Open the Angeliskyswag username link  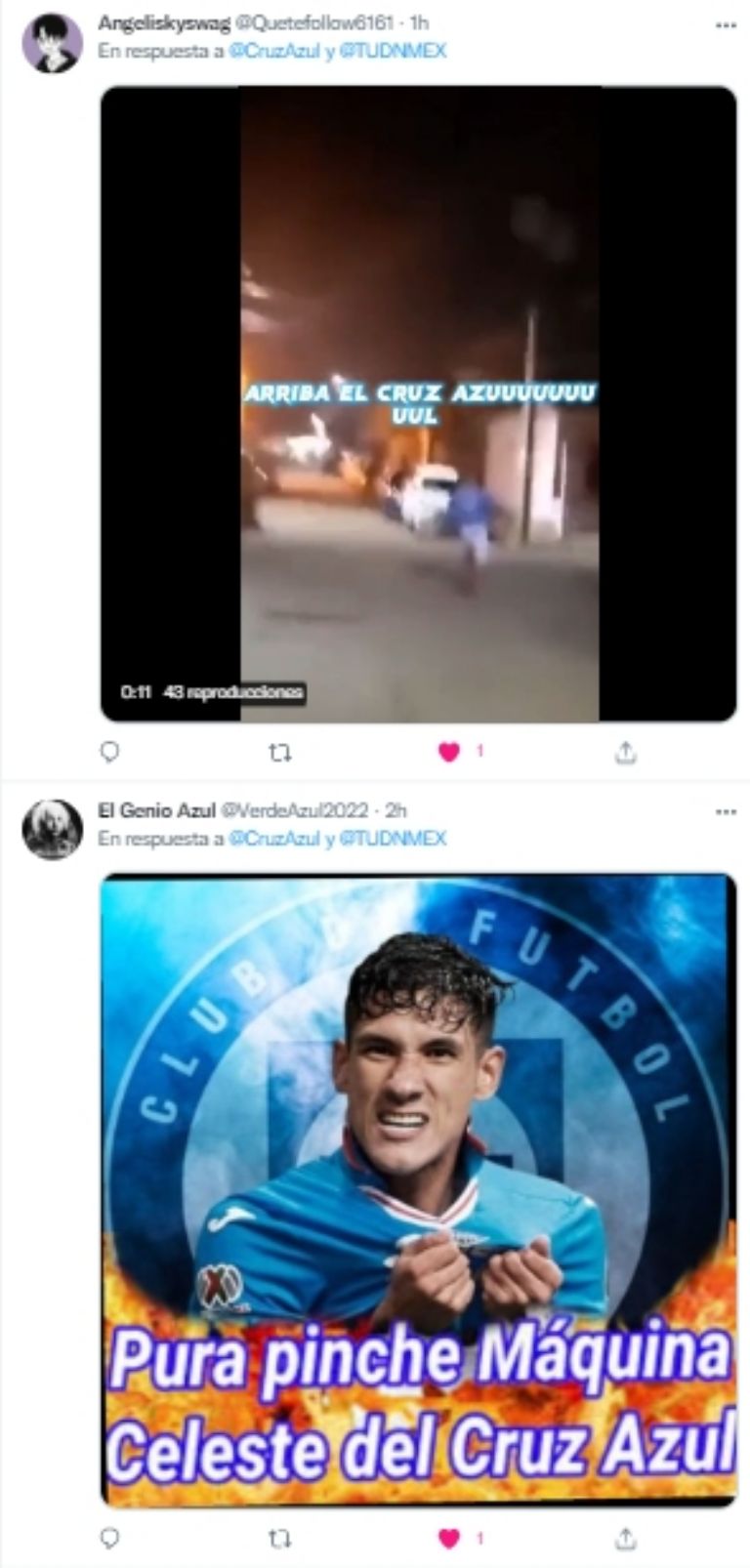point(164,23)
